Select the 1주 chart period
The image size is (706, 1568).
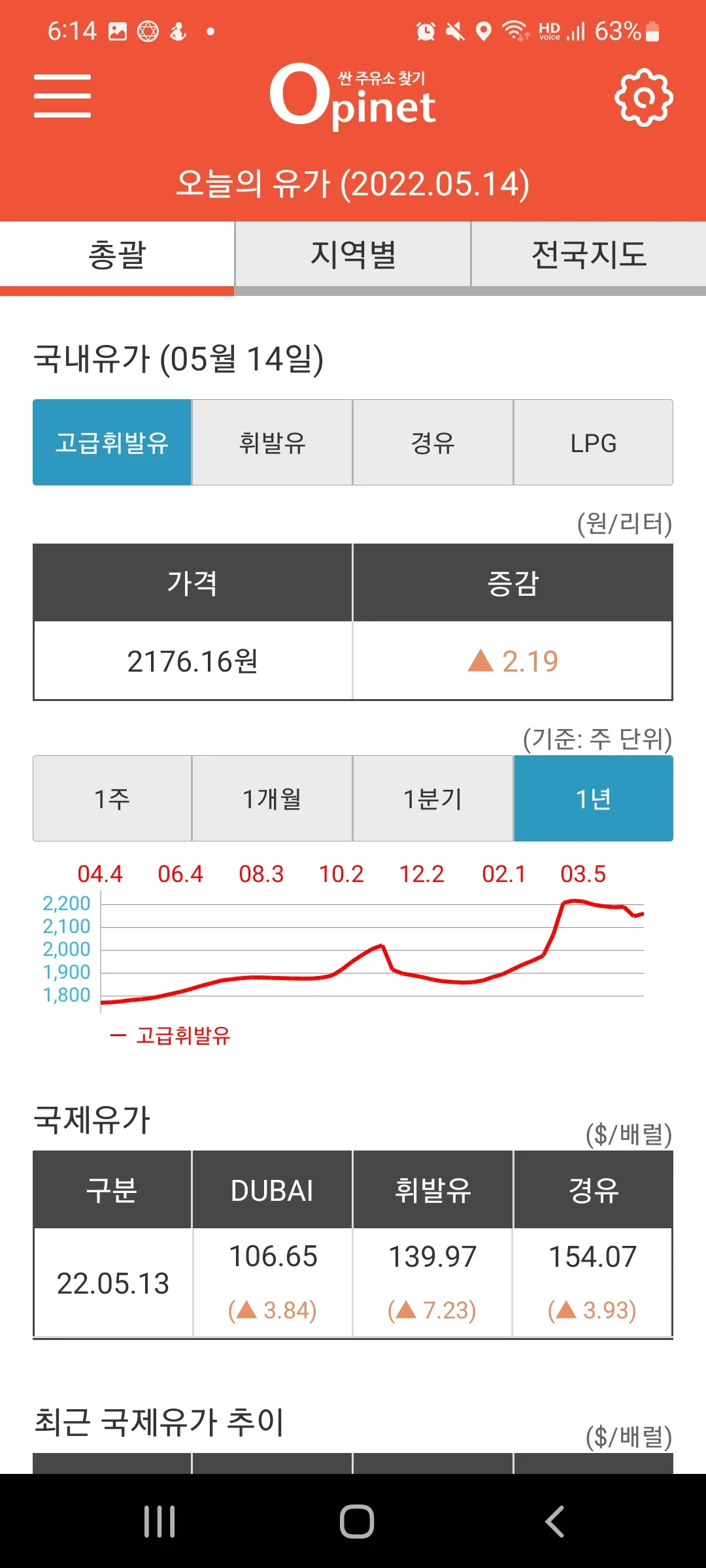click(x=112, y=798)
